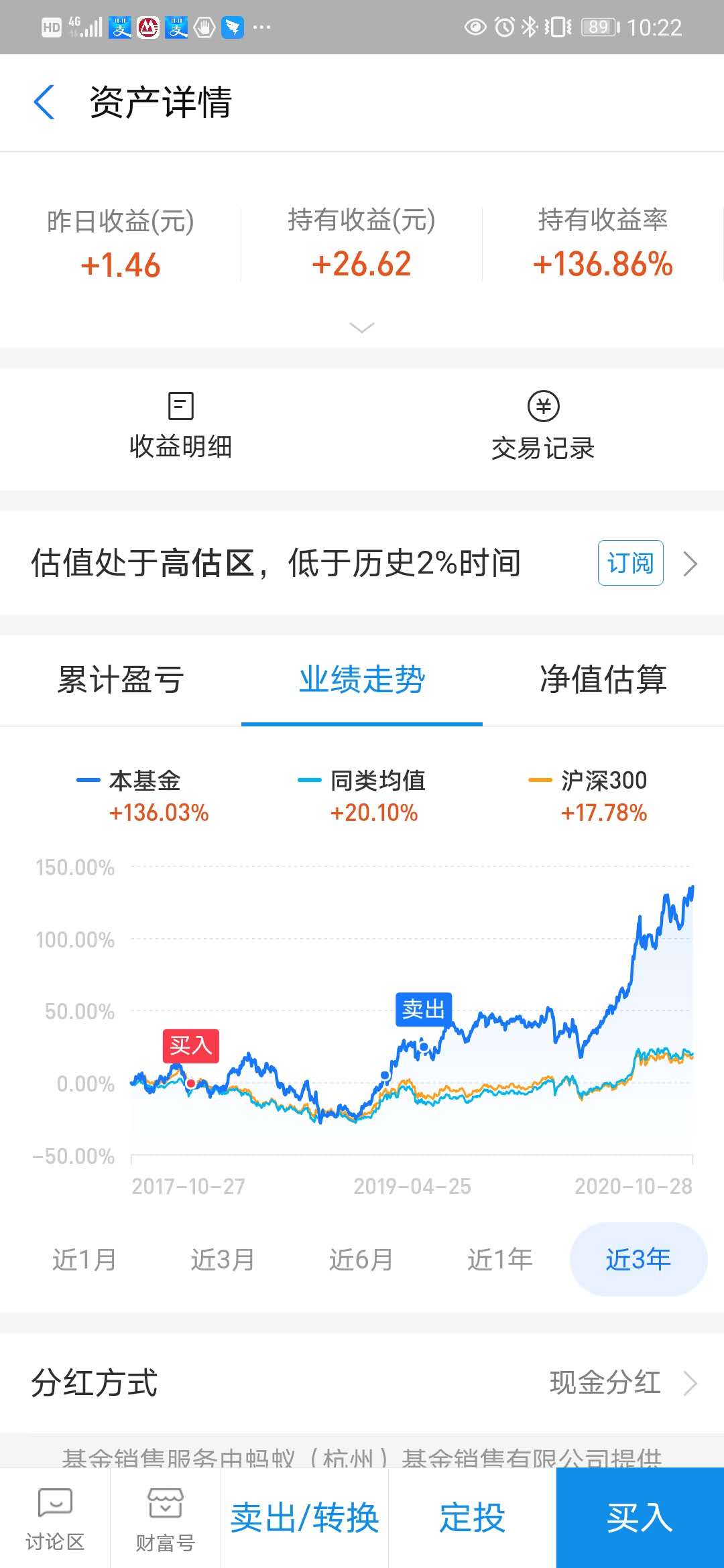
Task: Select the 业绩走势 tab
Action: 362,679
